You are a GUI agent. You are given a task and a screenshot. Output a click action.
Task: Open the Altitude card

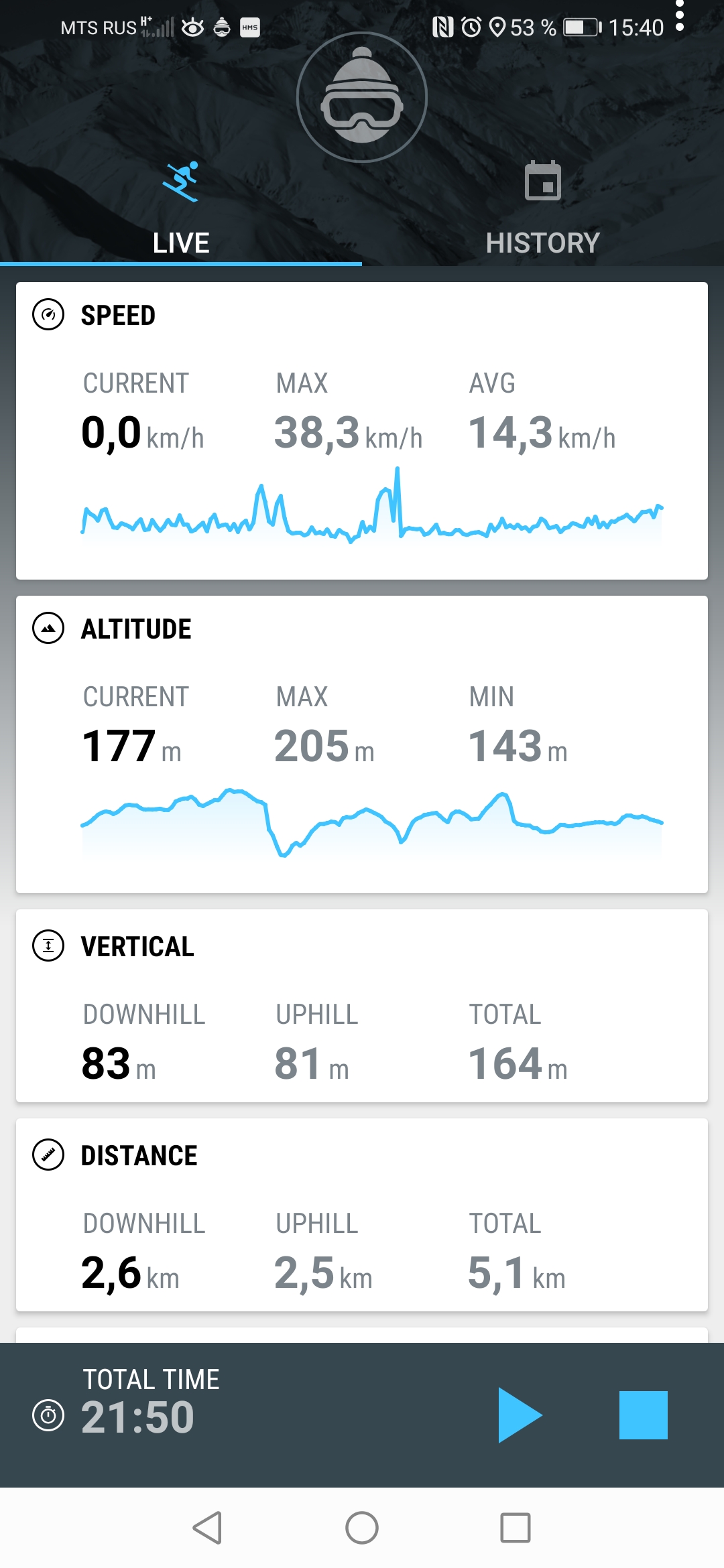[x=362, y=744]
